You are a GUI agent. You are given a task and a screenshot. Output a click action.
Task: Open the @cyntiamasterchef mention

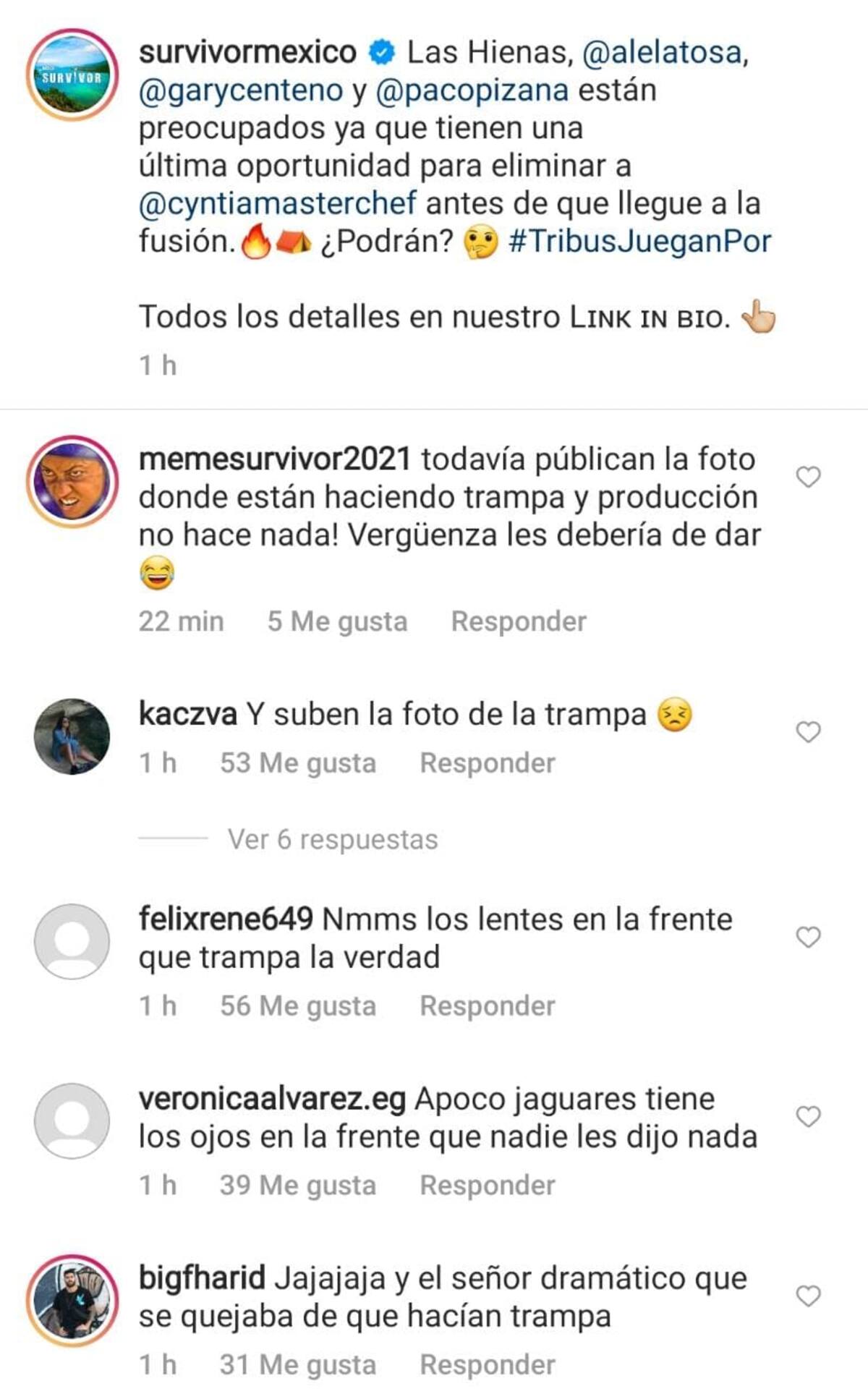pyautogui.click(x=277, y=204)
